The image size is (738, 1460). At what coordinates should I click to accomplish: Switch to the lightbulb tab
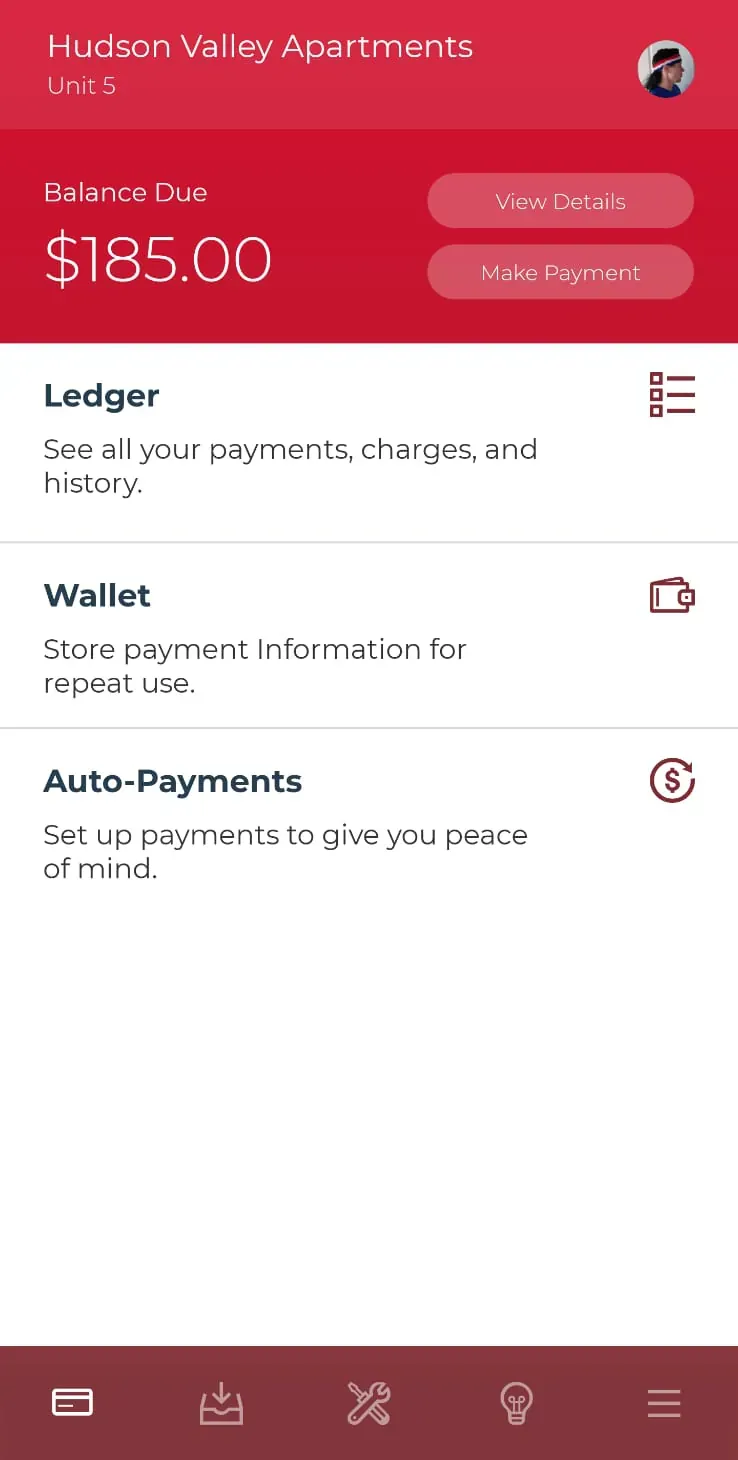(516, 1403)
